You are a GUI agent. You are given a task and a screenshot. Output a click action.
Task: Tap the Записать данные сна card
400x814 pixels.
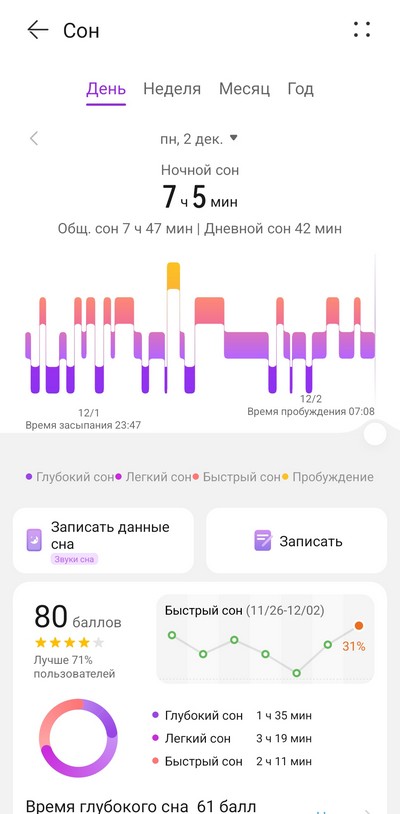point(103,540)
